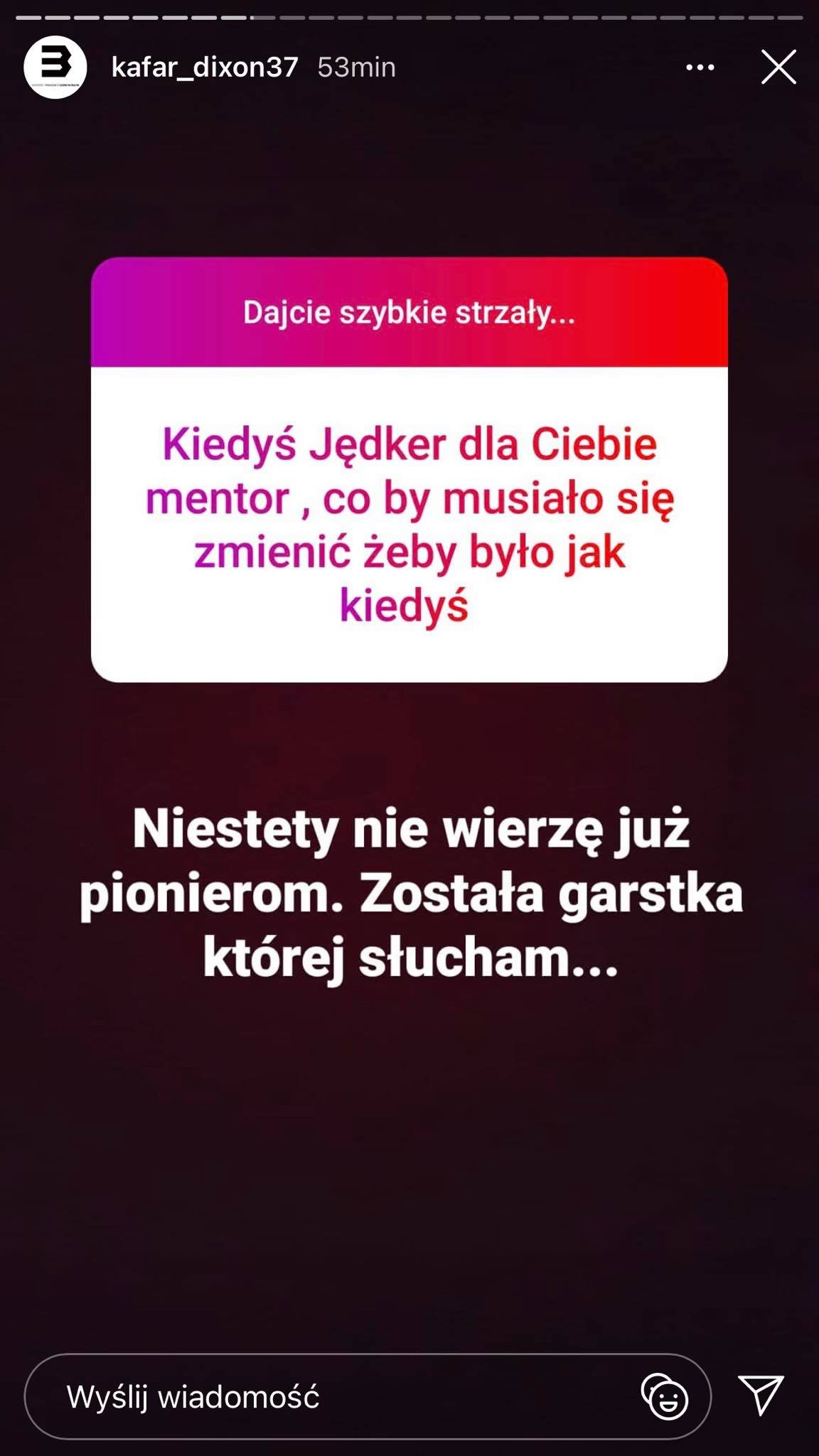Open the kafar_dixon37 username link
The image size is (819, 1456).
pyautogui.click(x=205, y=67)
